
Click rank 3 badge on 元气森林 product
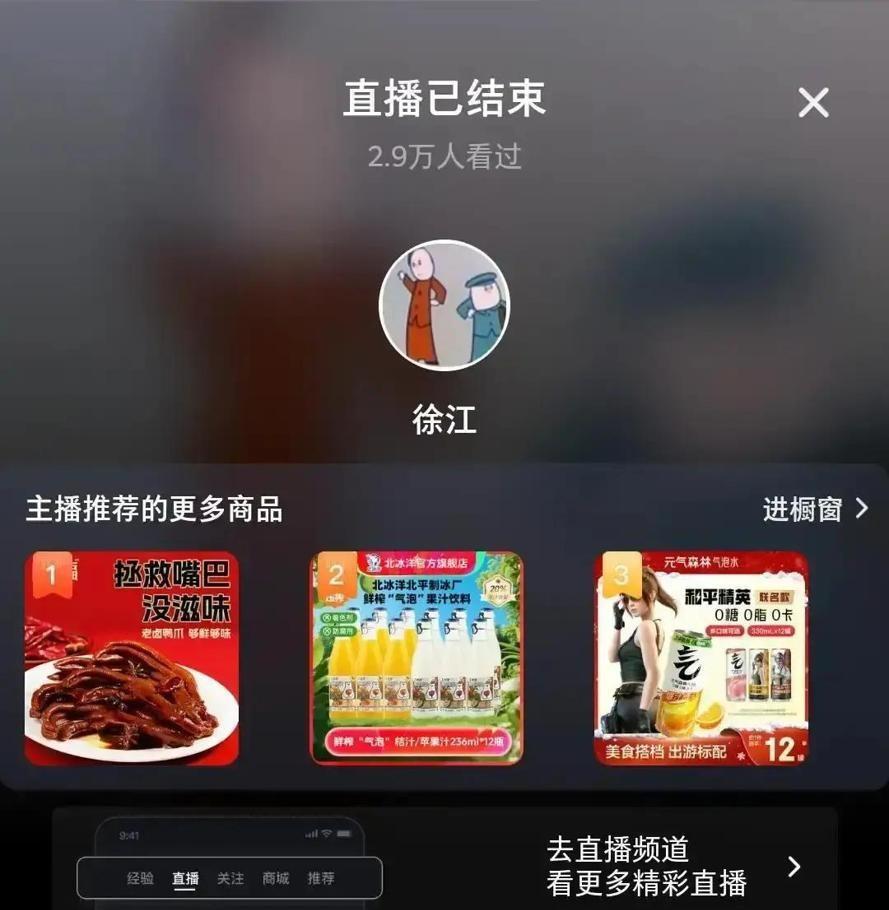[620, 575]
